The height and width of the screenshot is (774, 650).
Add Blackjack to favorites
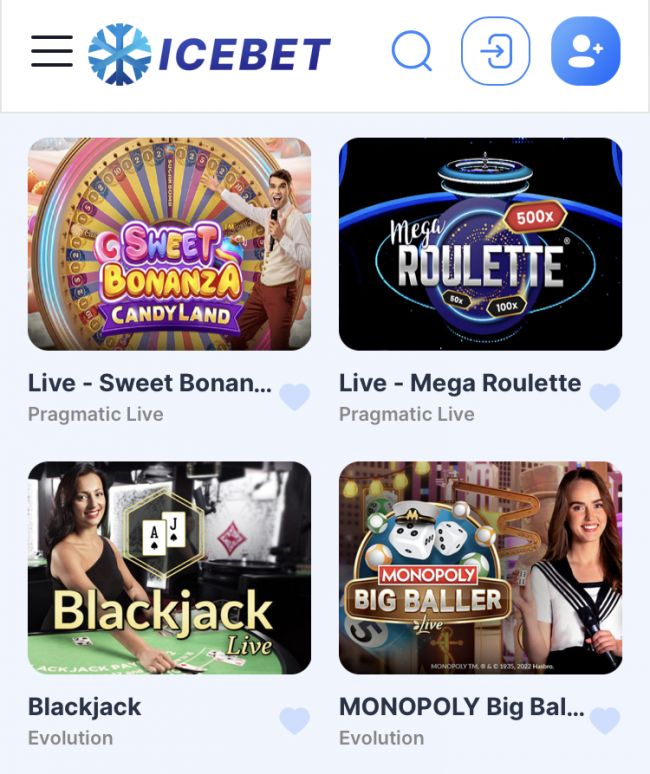[294, 721]
